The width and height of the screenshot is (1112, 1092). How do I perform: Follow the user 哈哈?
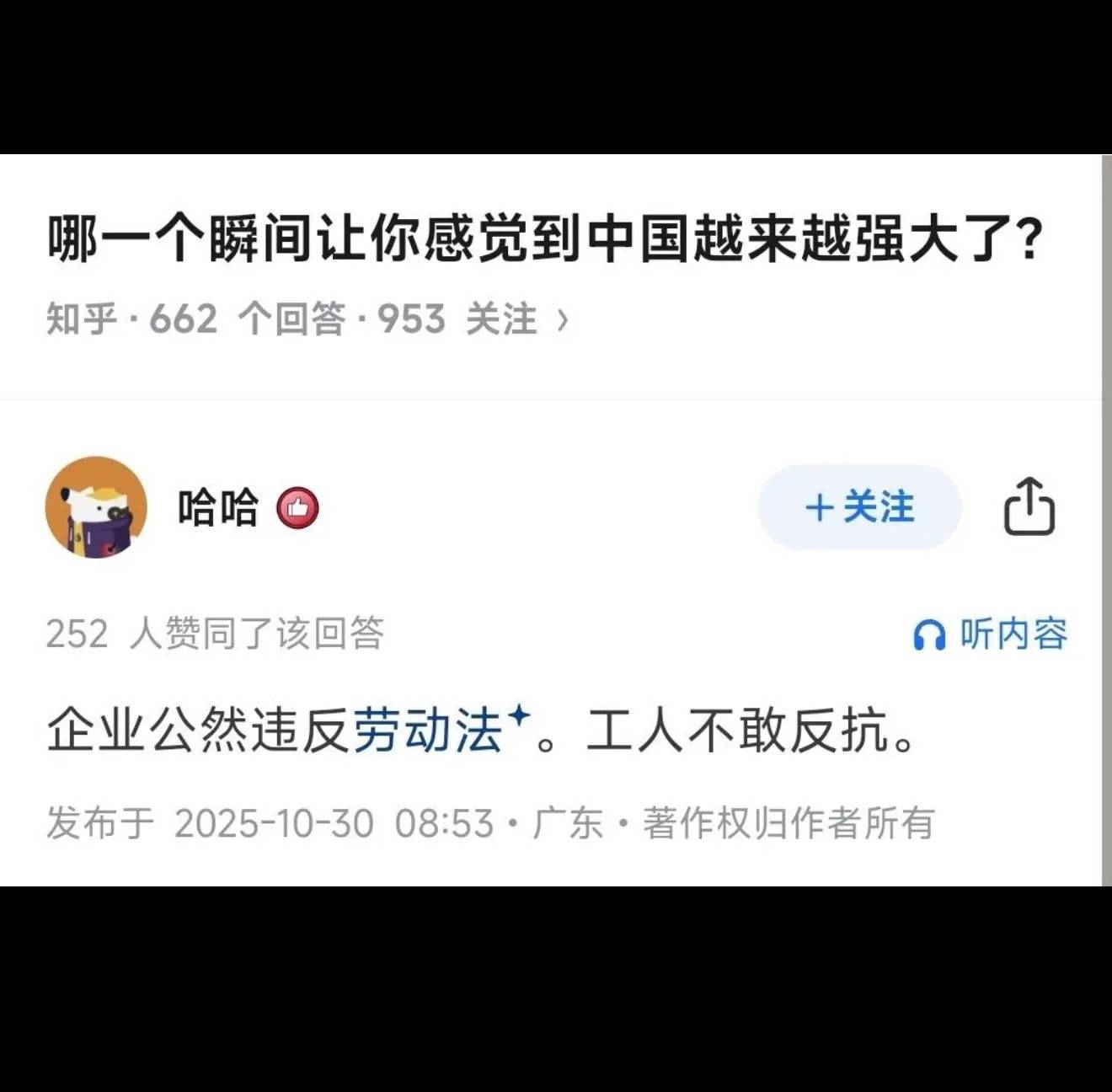click(859, 508)
